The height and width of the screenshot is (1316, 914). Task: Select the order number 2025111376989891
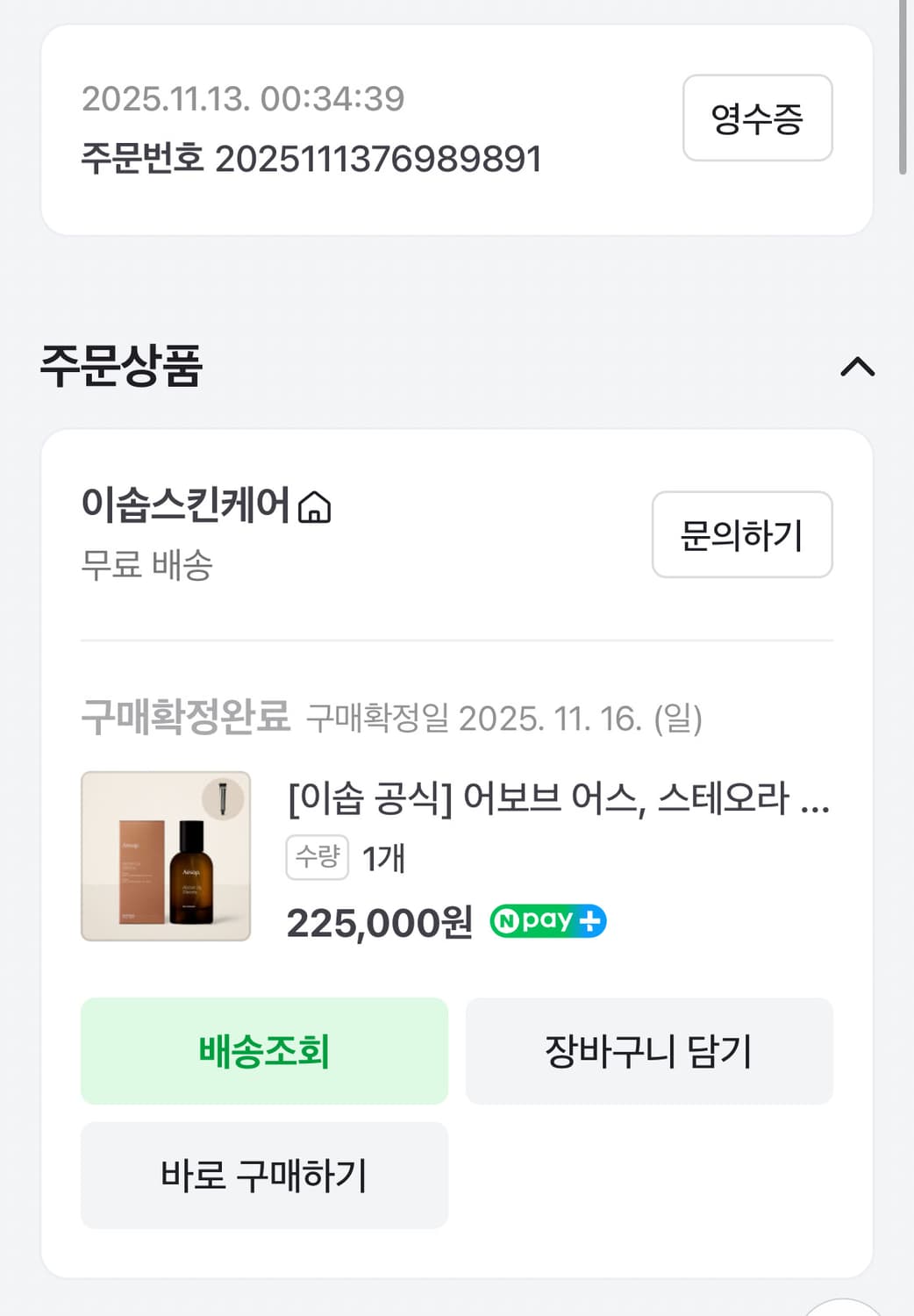tap(385, 160)
